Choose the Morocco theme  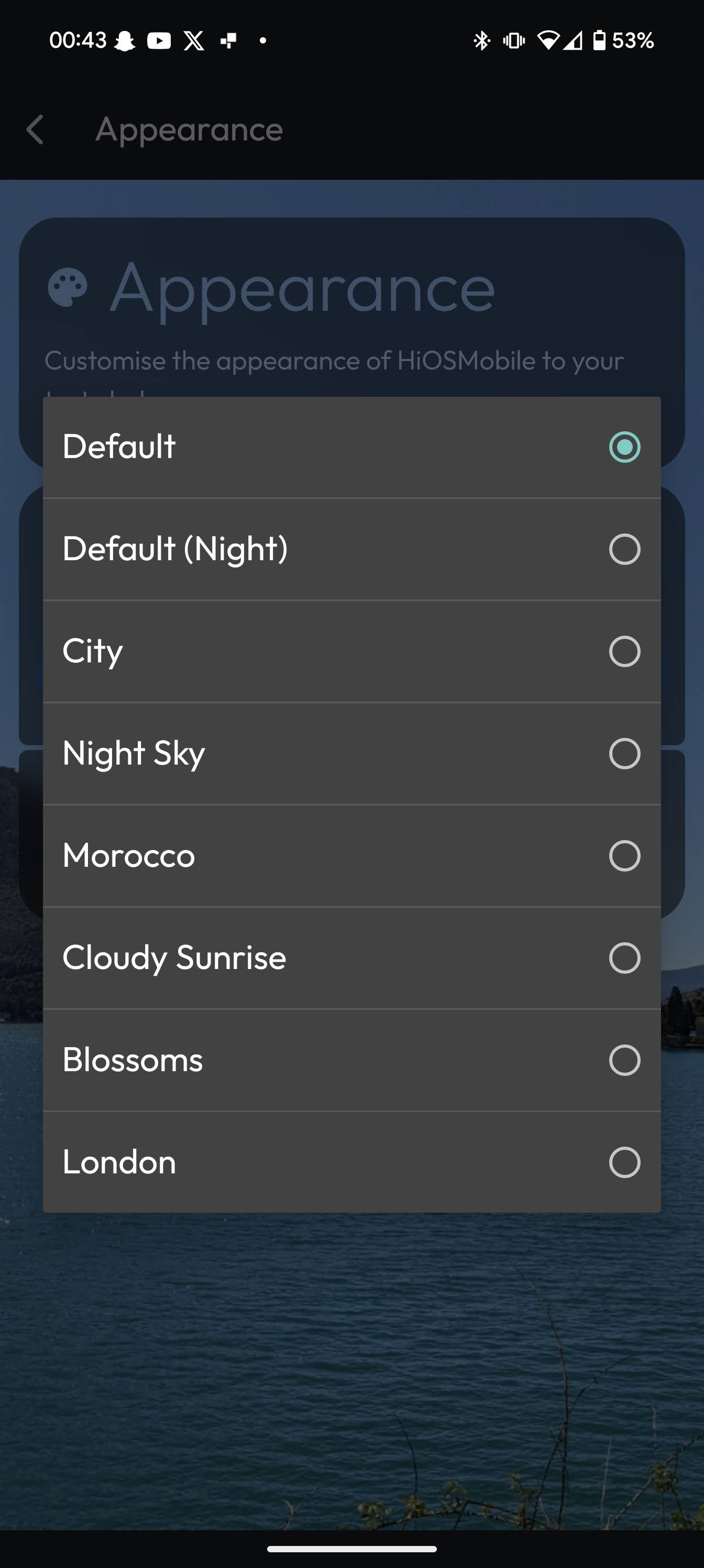[351, 856]
